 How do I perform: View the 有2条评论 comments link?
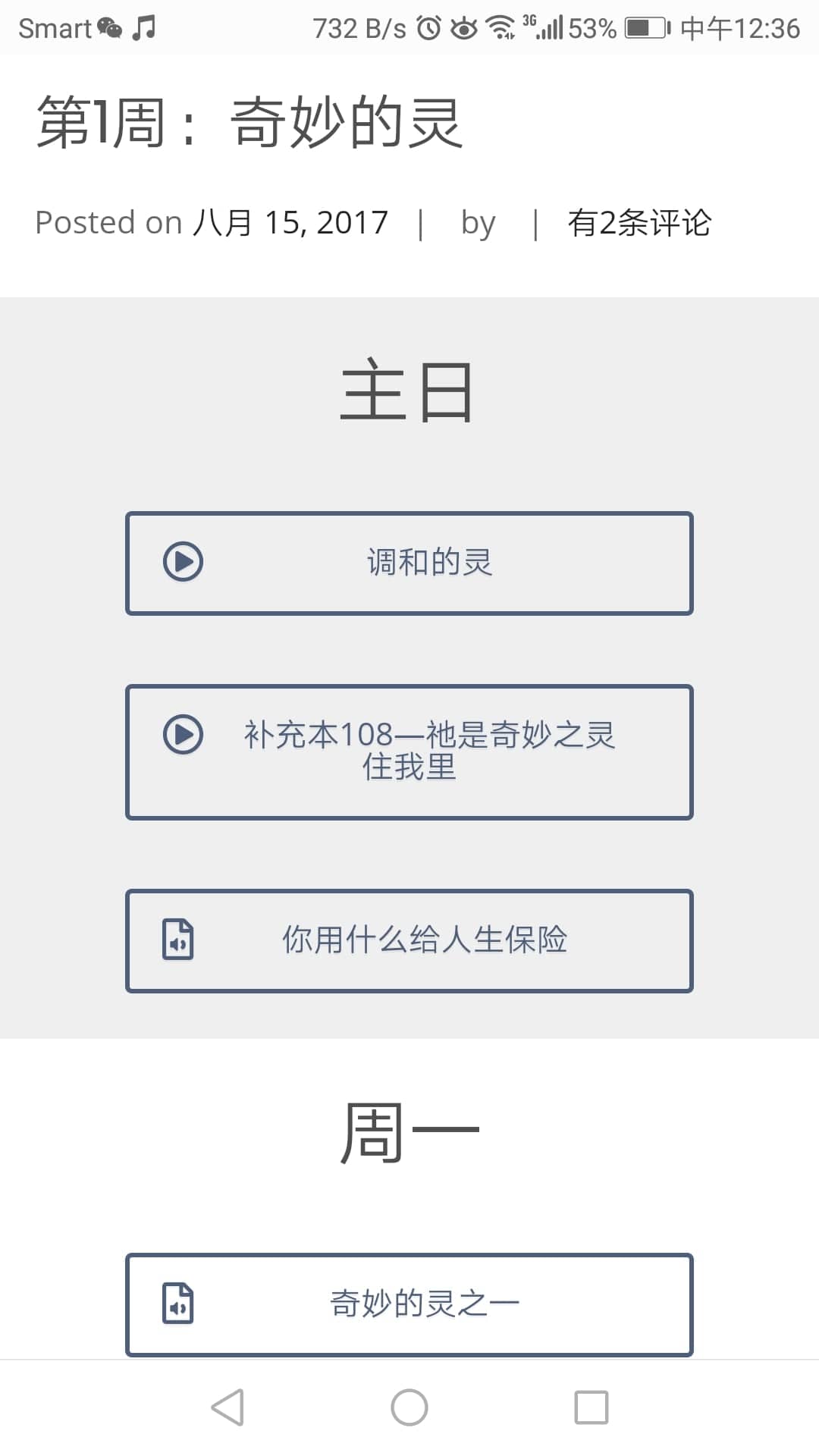(x=639, y=223)
